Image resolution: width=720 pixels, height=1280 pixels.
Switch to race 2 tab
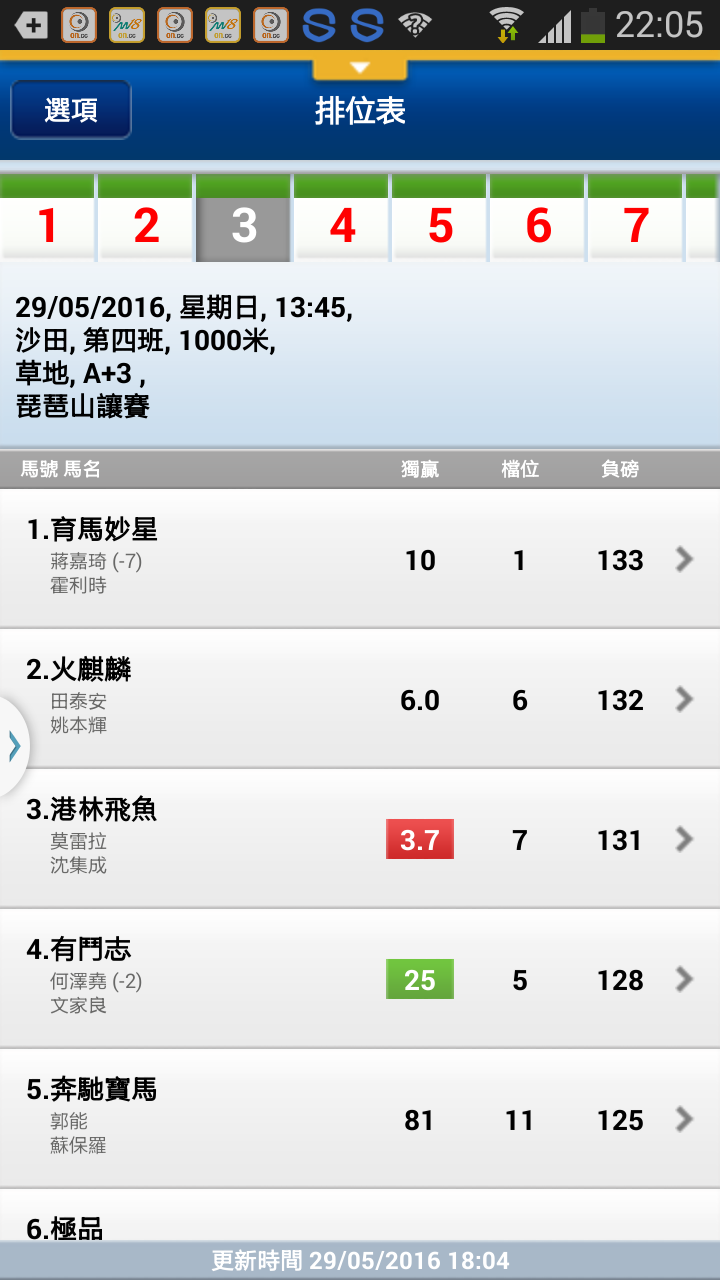[x=146, y=219]
